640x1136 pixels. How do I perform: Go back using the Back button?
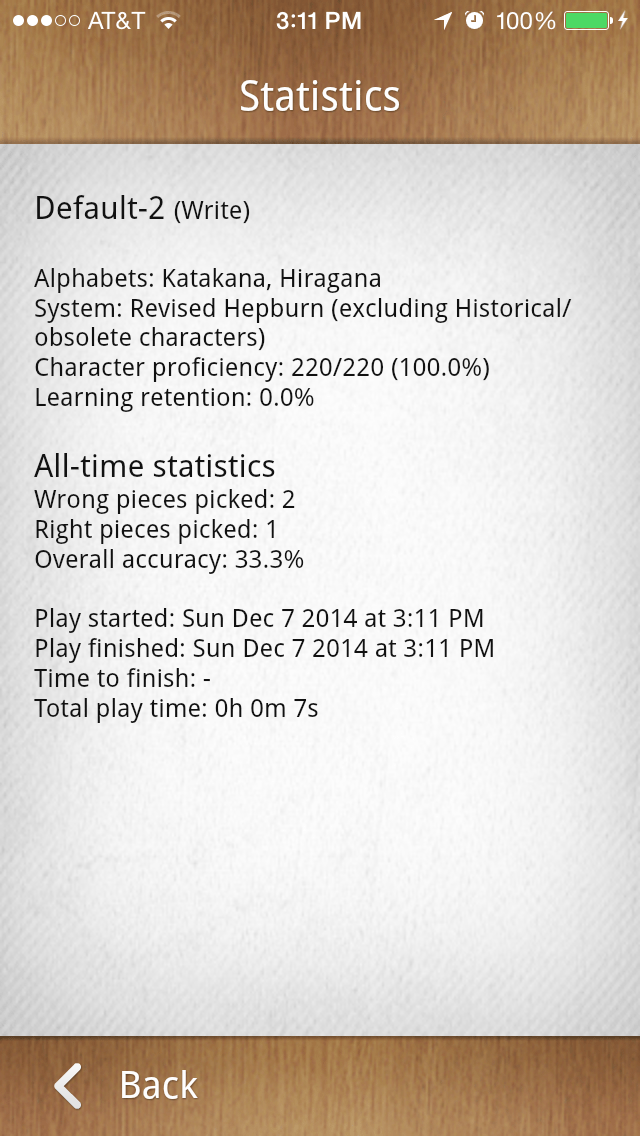125,1085
